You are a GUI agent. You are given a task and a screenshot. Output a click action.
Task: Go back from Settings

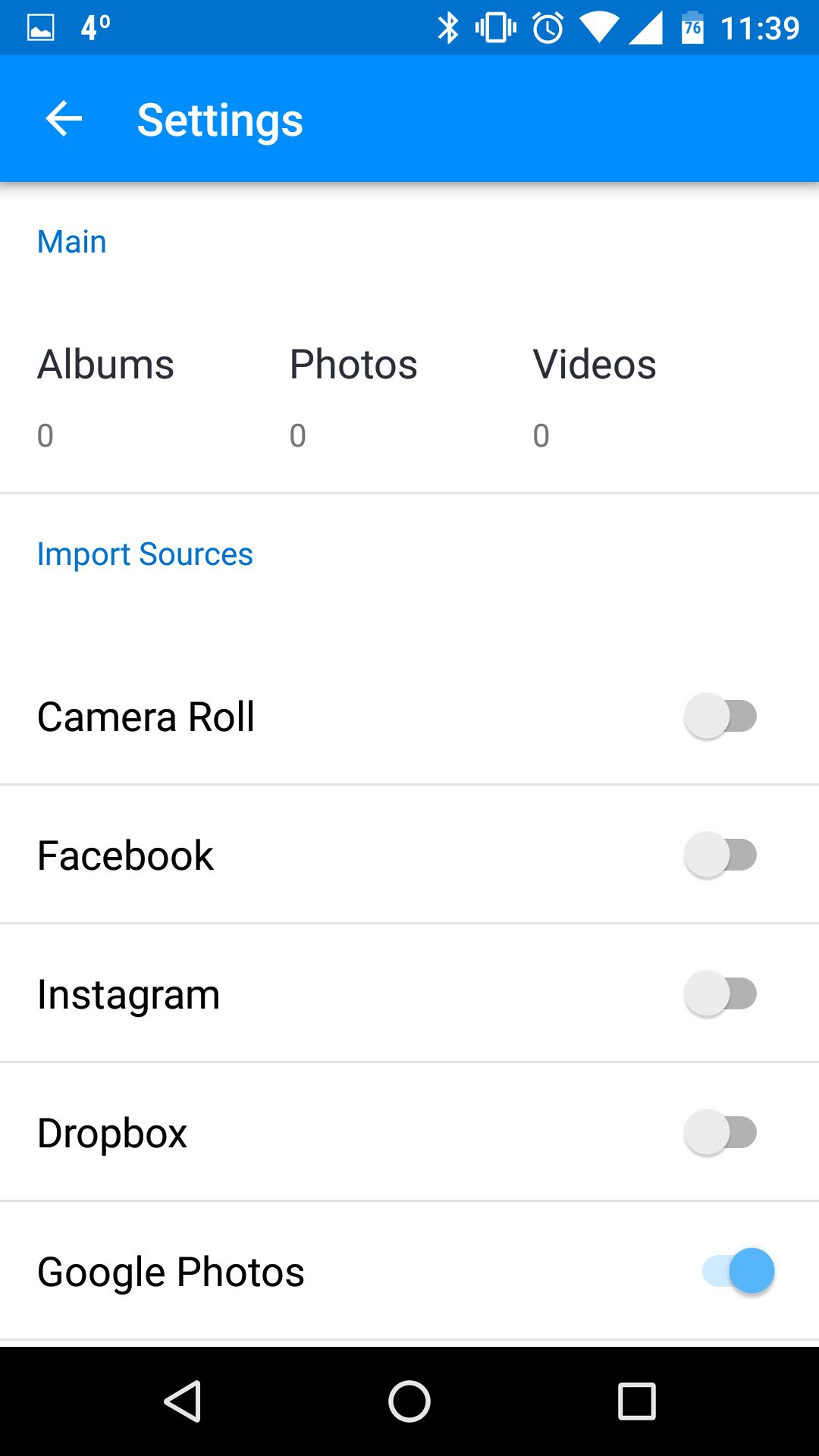tap(64, 119)
